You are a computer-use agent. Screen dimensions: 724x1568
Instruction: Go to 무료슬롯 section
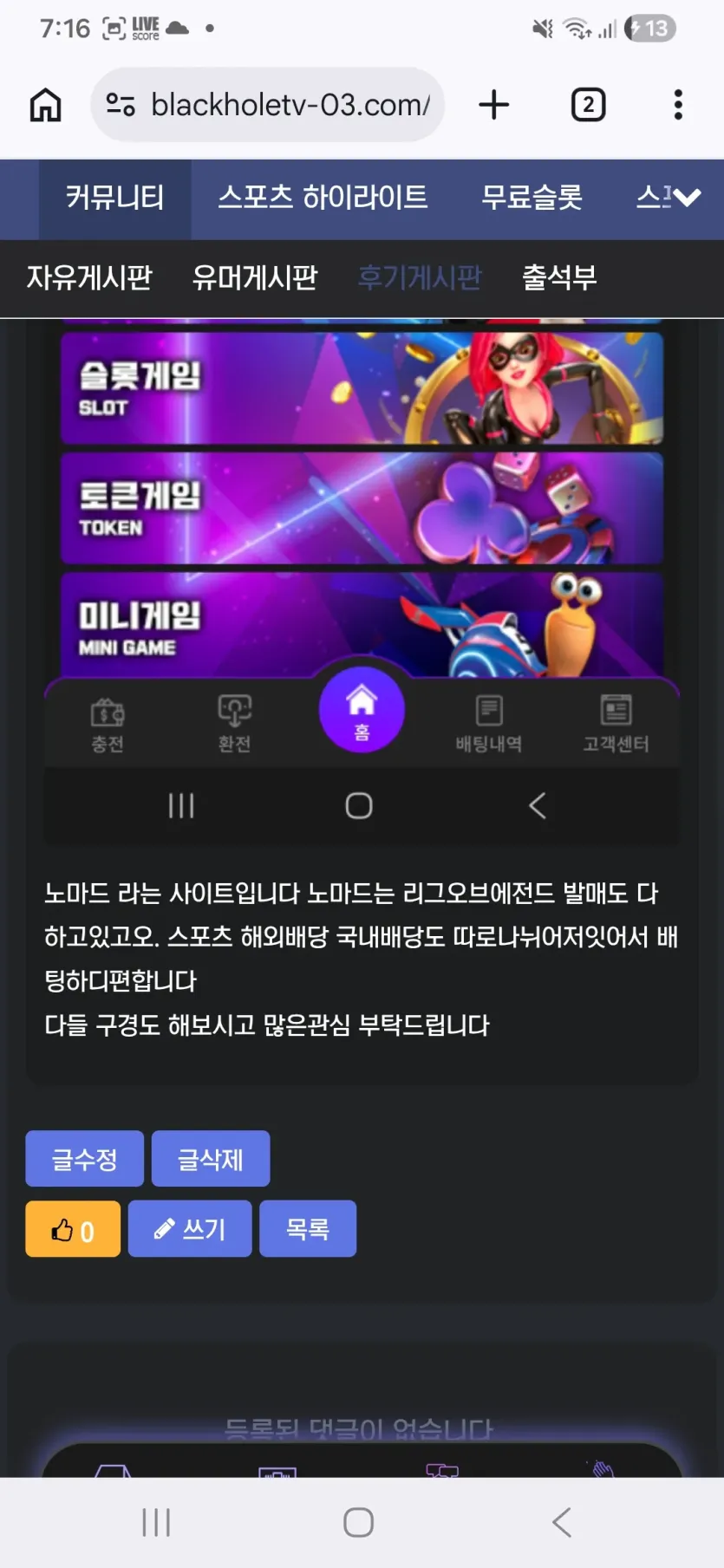click(x=532, y=198)
